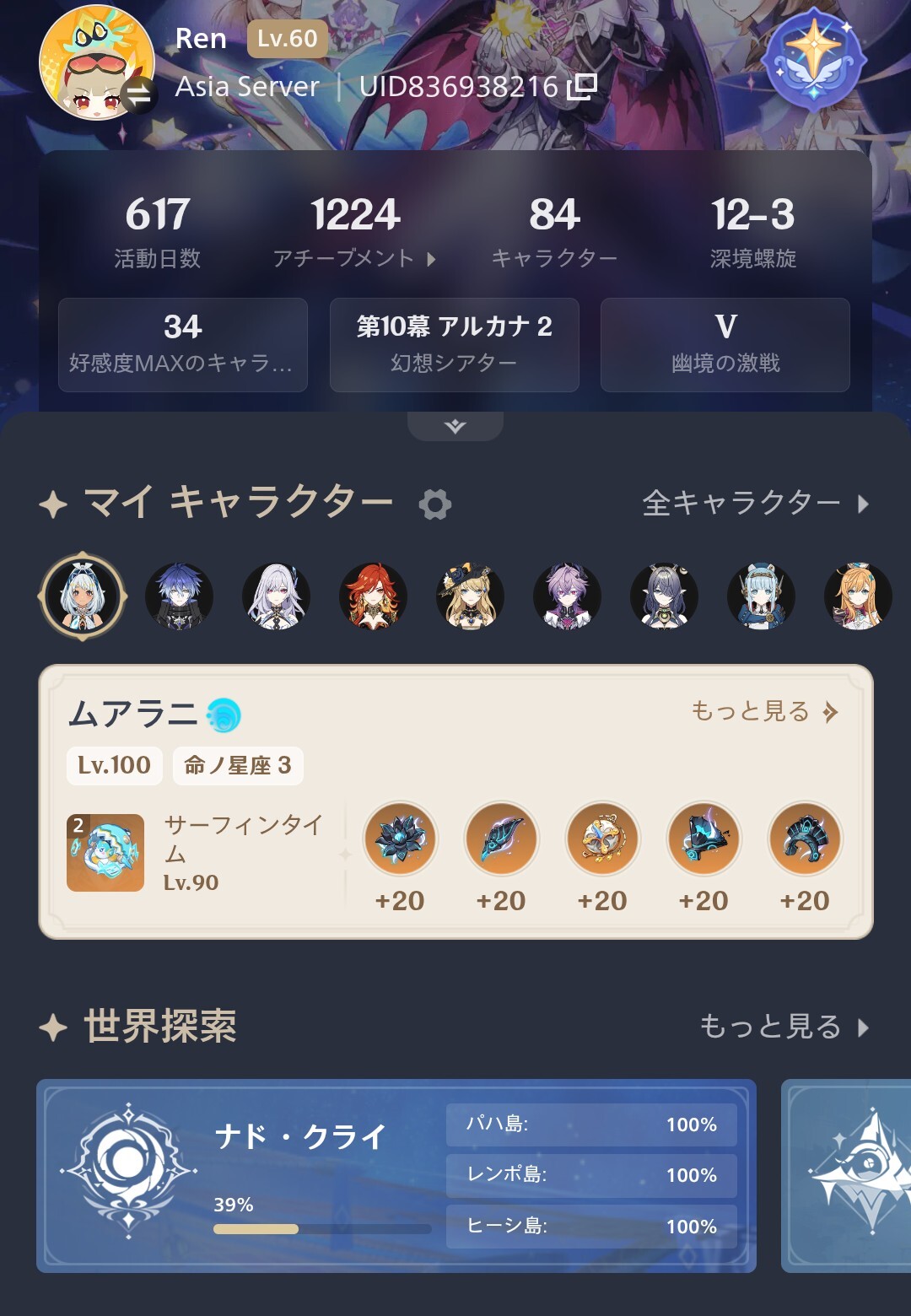View 全キャラクター list

pyautogui.click(x=754, y=504)
